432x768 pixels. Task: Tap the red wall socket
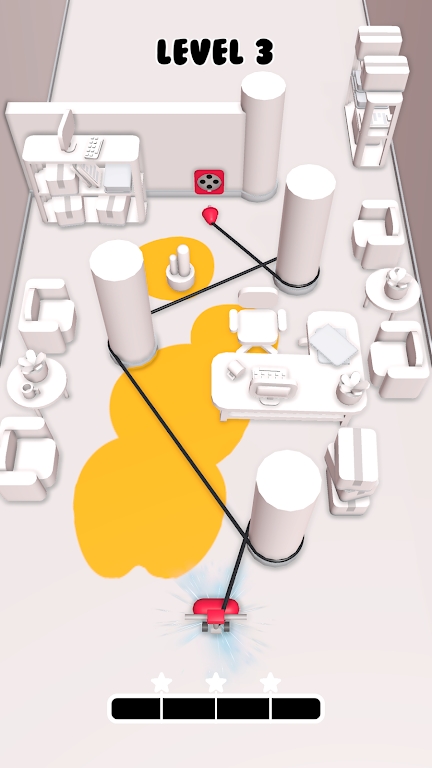209,182
